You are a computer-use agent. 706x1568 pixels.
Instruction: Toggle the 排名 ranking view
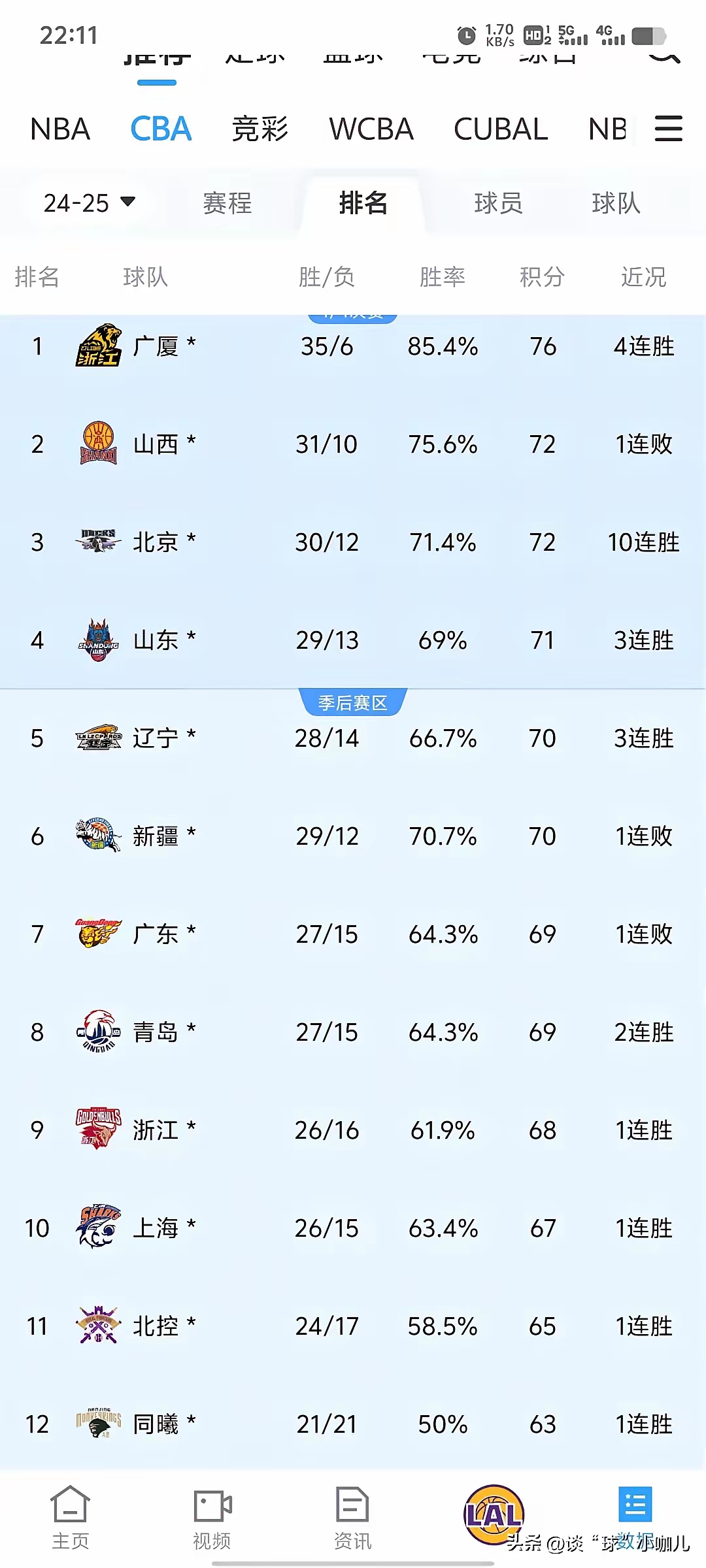(363, 204)
